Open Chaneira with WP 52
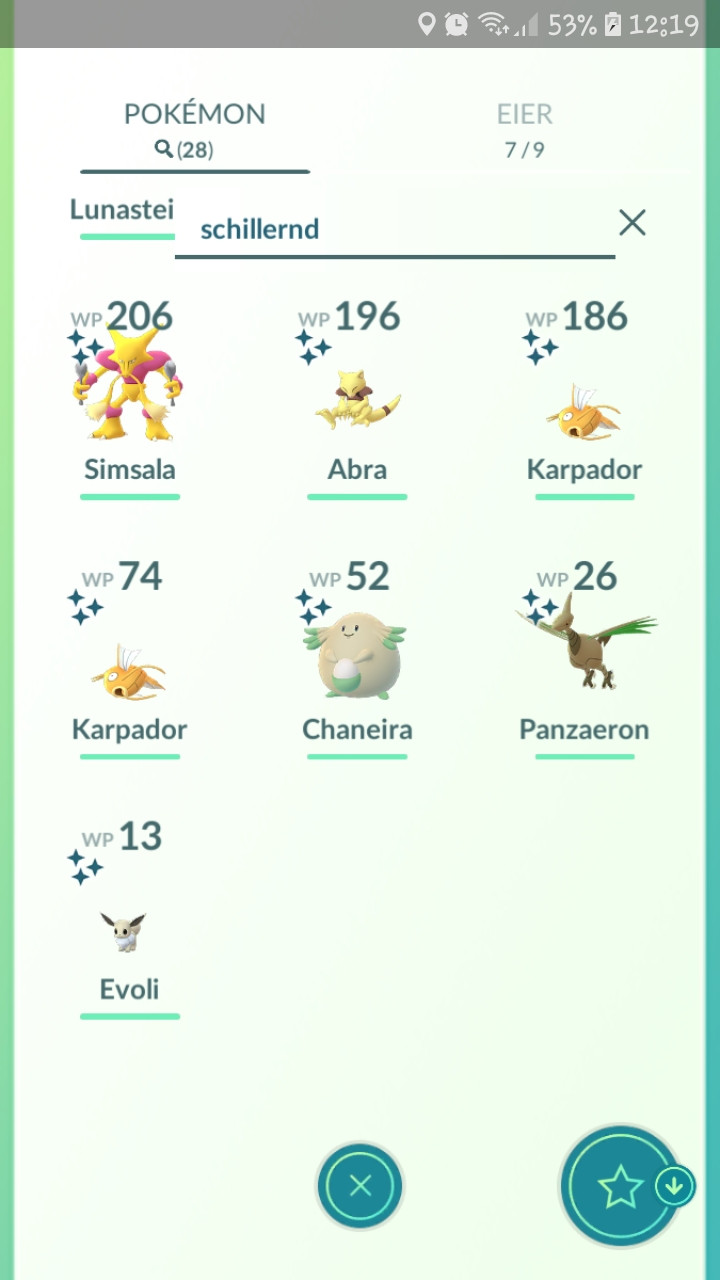This screenshot has width=720, height=1280. click(357, 658)
